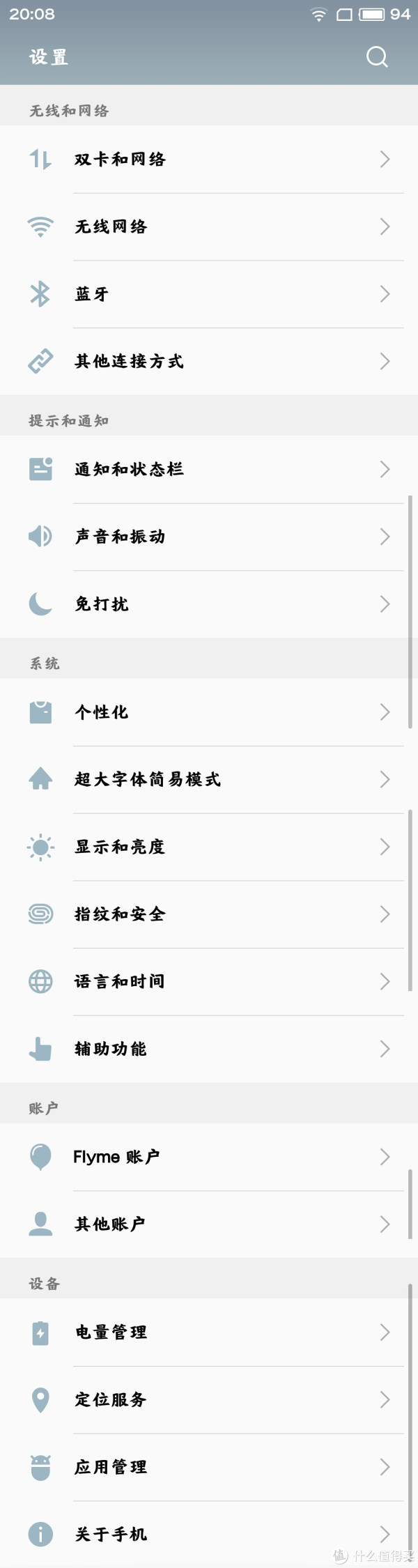Select 其他账户
The height and width of the screenshot is (1568, 418).
pyautogui.click(x=209, y=1224)
